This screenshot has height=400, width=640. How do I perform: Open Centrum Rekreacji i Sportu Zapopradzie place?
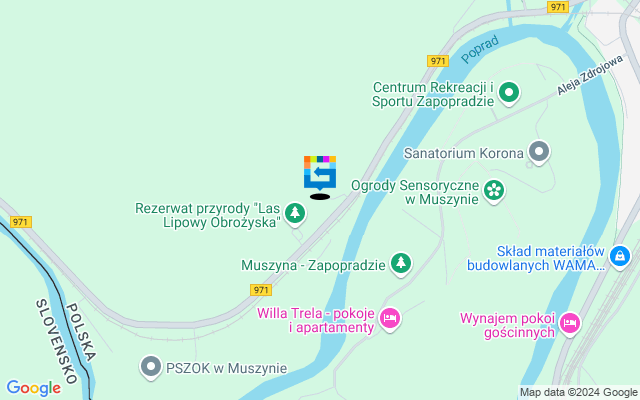pyautogui.click(x=509, y=93)
